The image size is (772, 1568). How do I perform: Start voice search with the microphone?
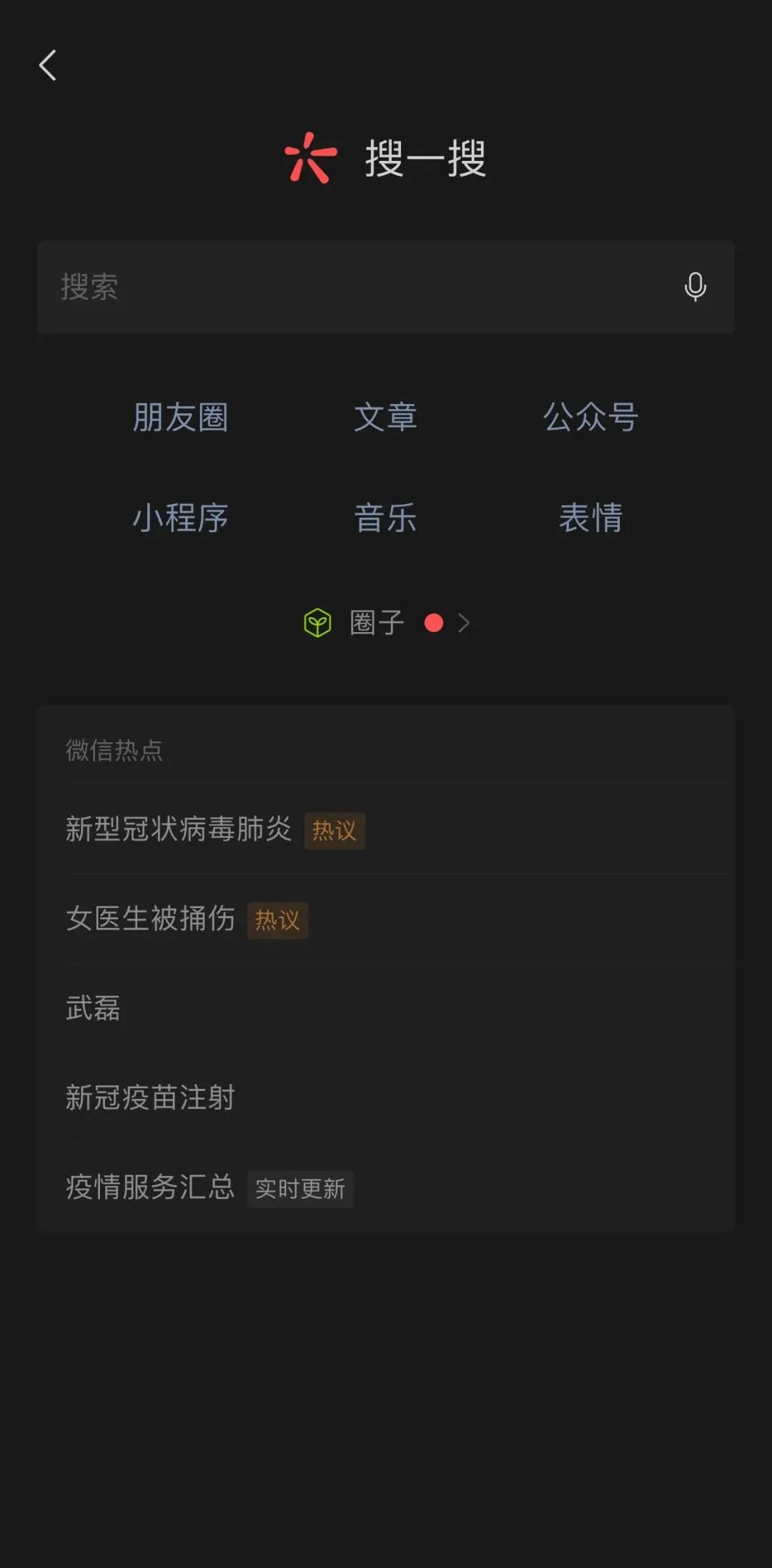695,287
